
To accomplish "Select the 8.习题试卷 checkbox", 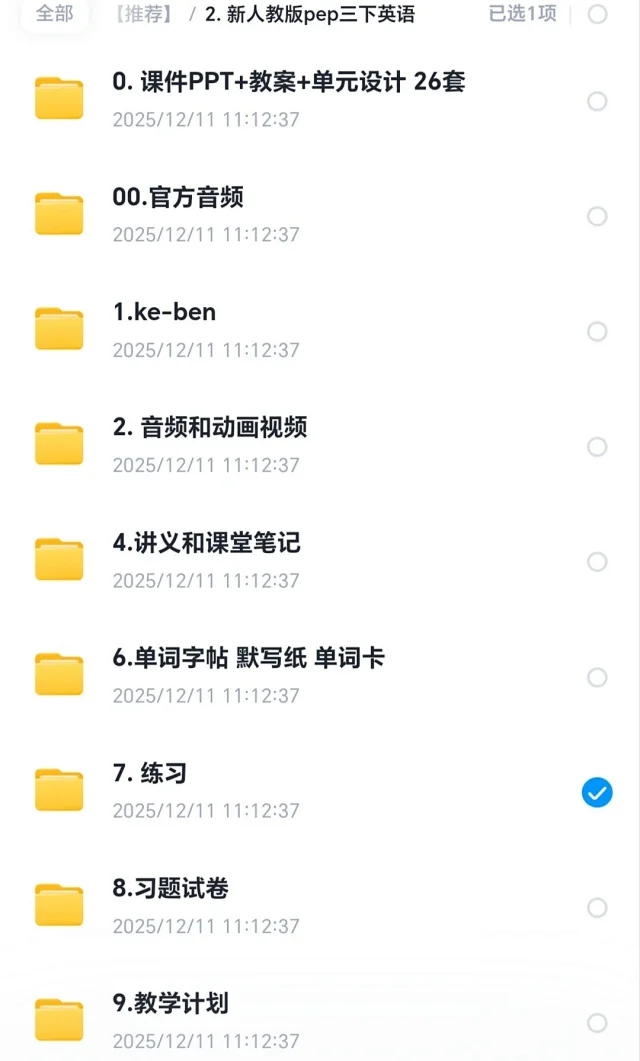I will tap(597, 908).
